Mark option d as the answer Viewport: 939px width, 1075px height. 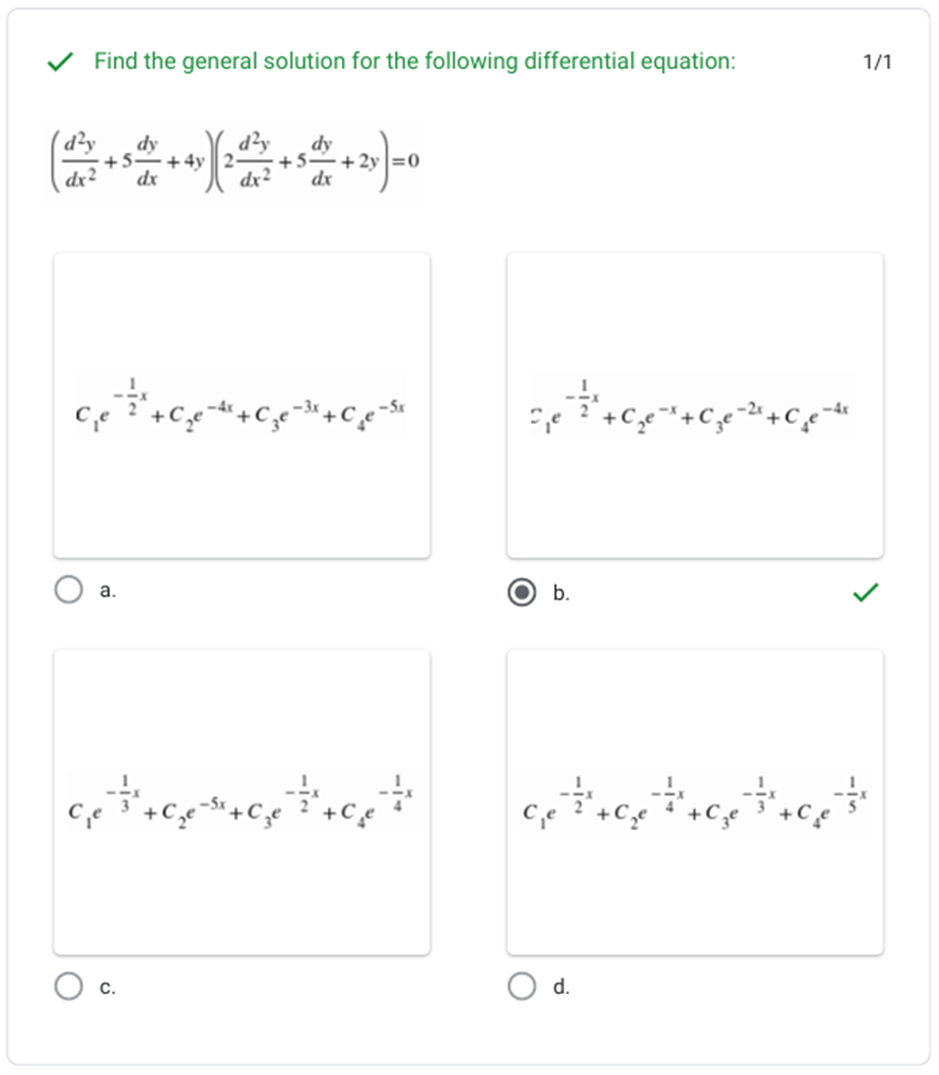521,987
